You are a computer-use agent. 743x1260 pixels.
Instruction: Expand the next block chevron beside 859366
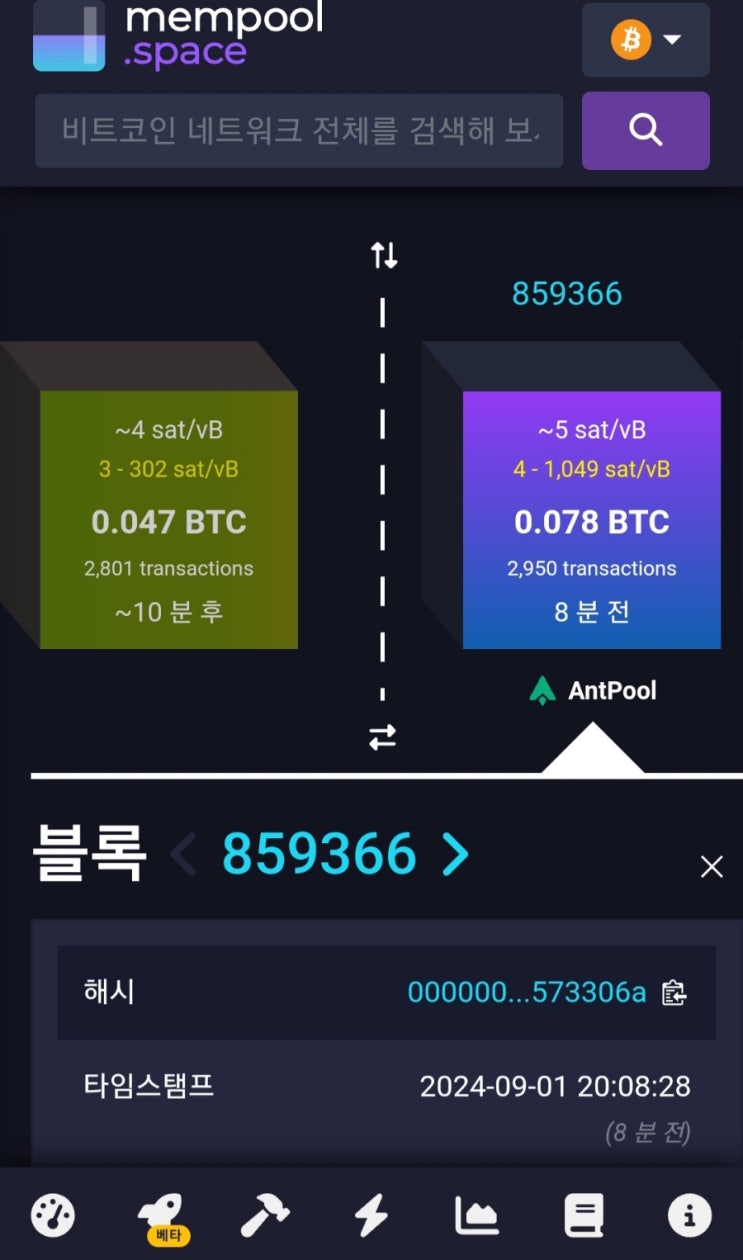457,854
